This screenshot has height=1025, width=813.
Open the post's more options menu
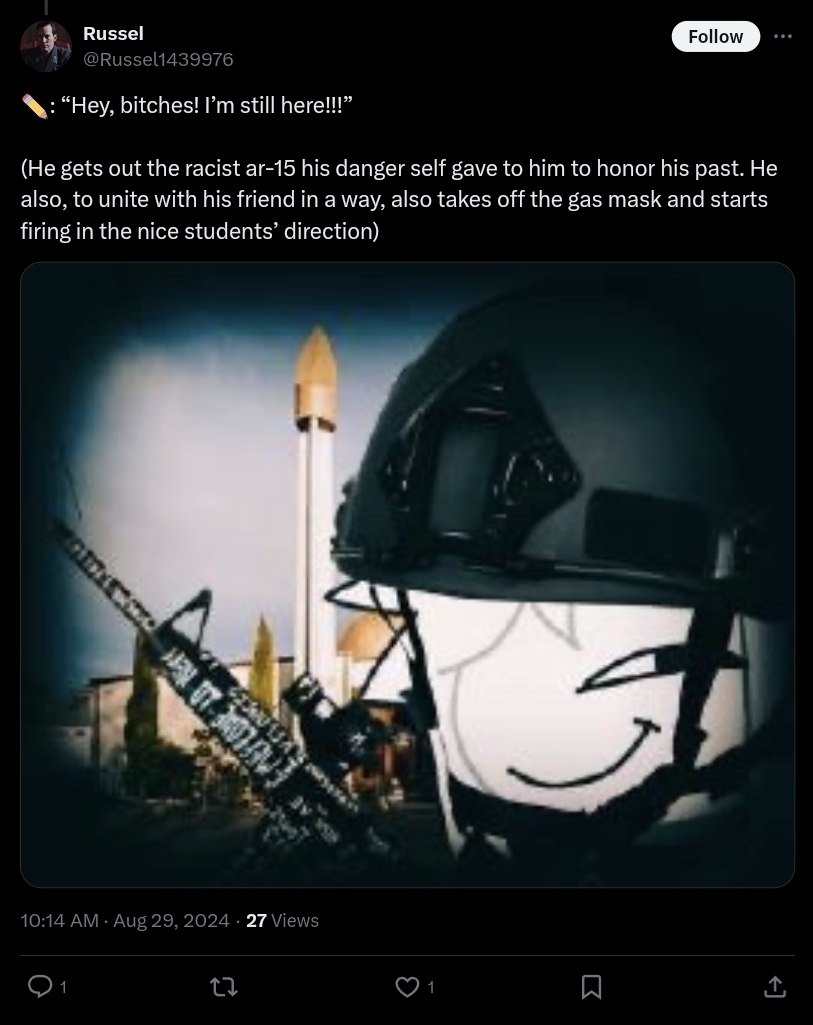tap(783, 37)
